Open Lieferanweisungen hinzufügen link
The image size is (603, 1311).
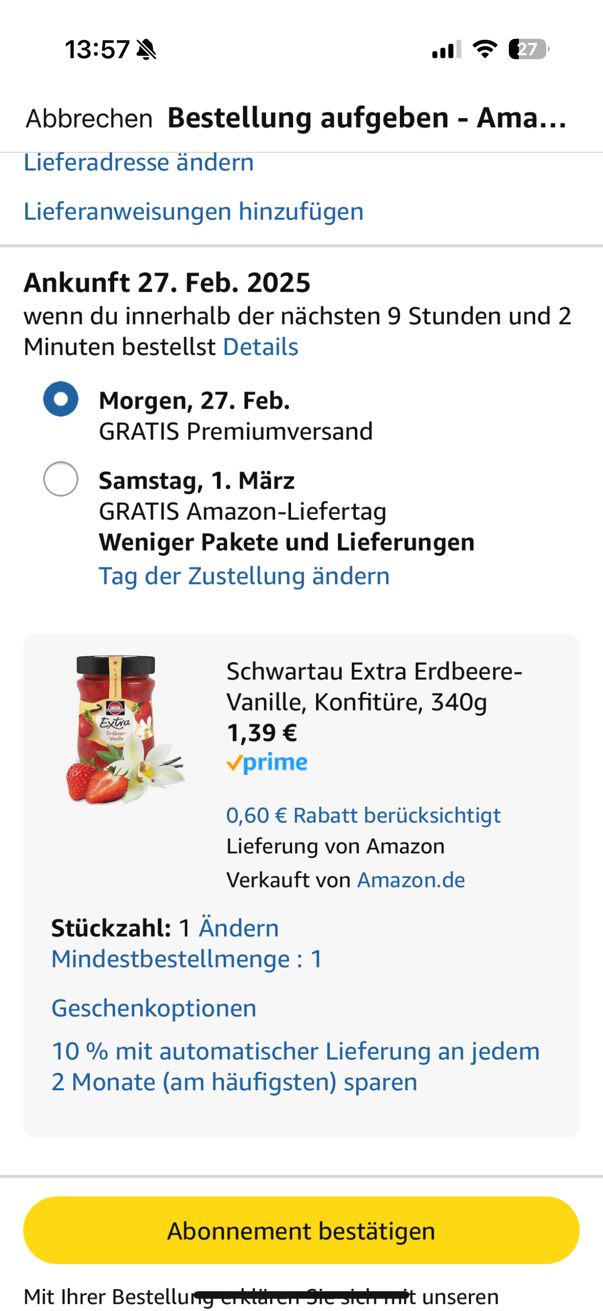(194, 211)
